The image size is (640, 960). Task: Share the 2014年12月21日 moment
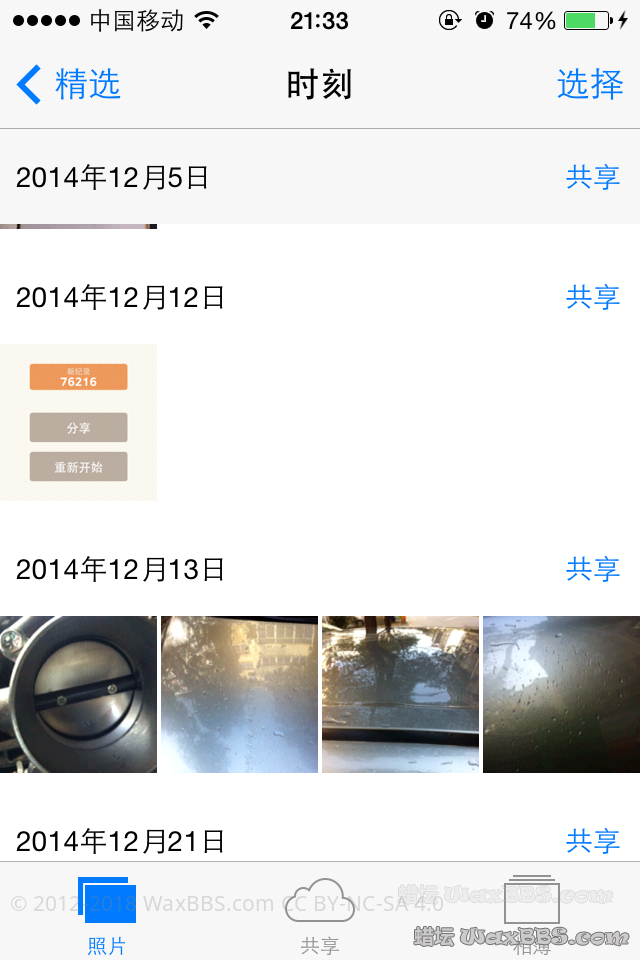tap(593, 841)
